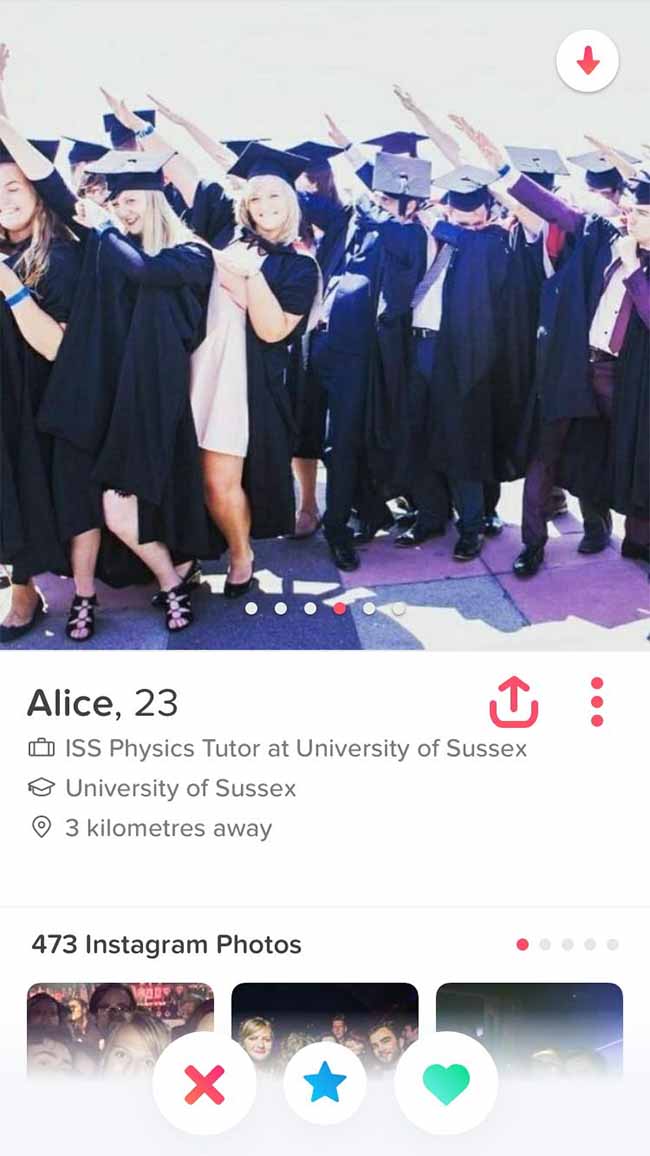
Task: Dislike Alice with the red X button
Action: 204,1084
